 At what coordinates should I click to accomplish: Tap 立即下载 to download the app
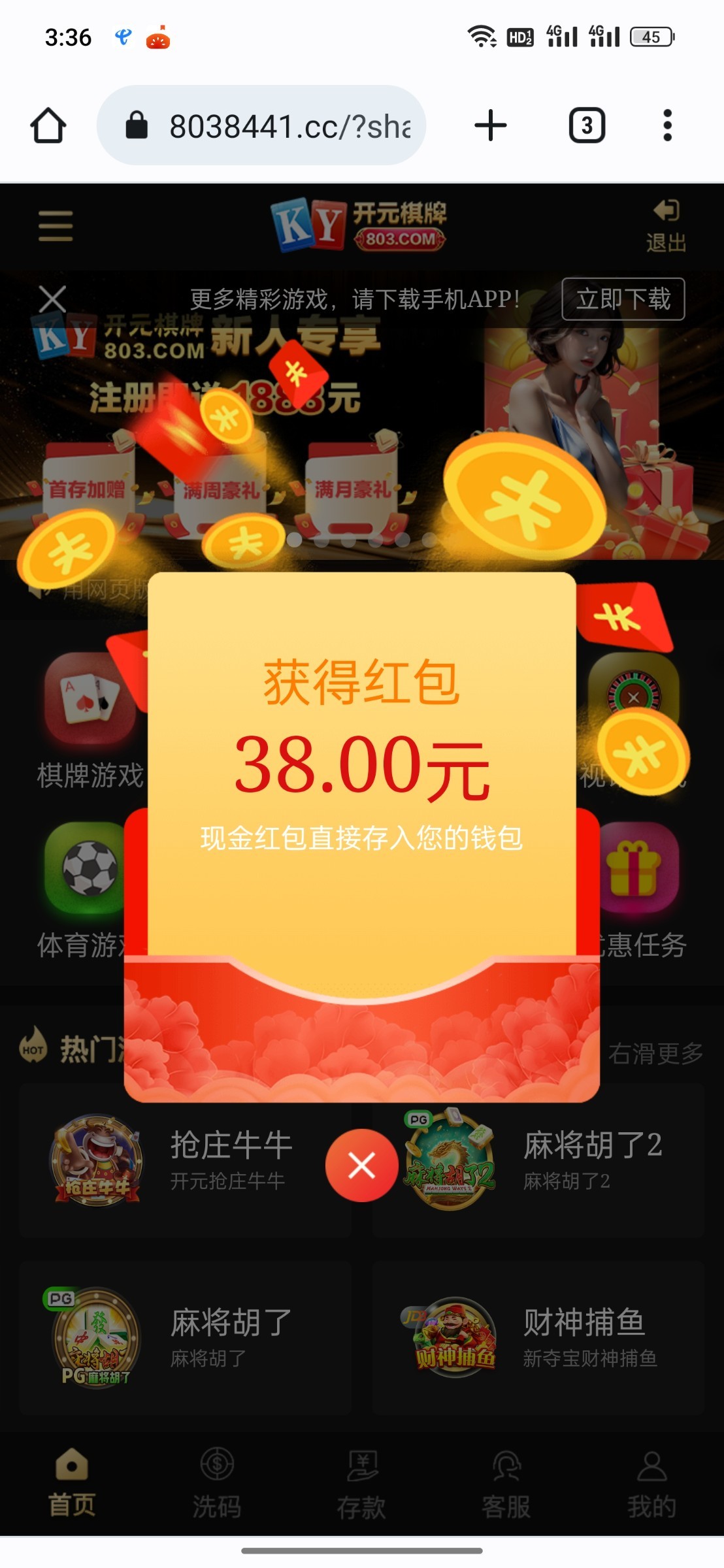[x=623, y=301]
